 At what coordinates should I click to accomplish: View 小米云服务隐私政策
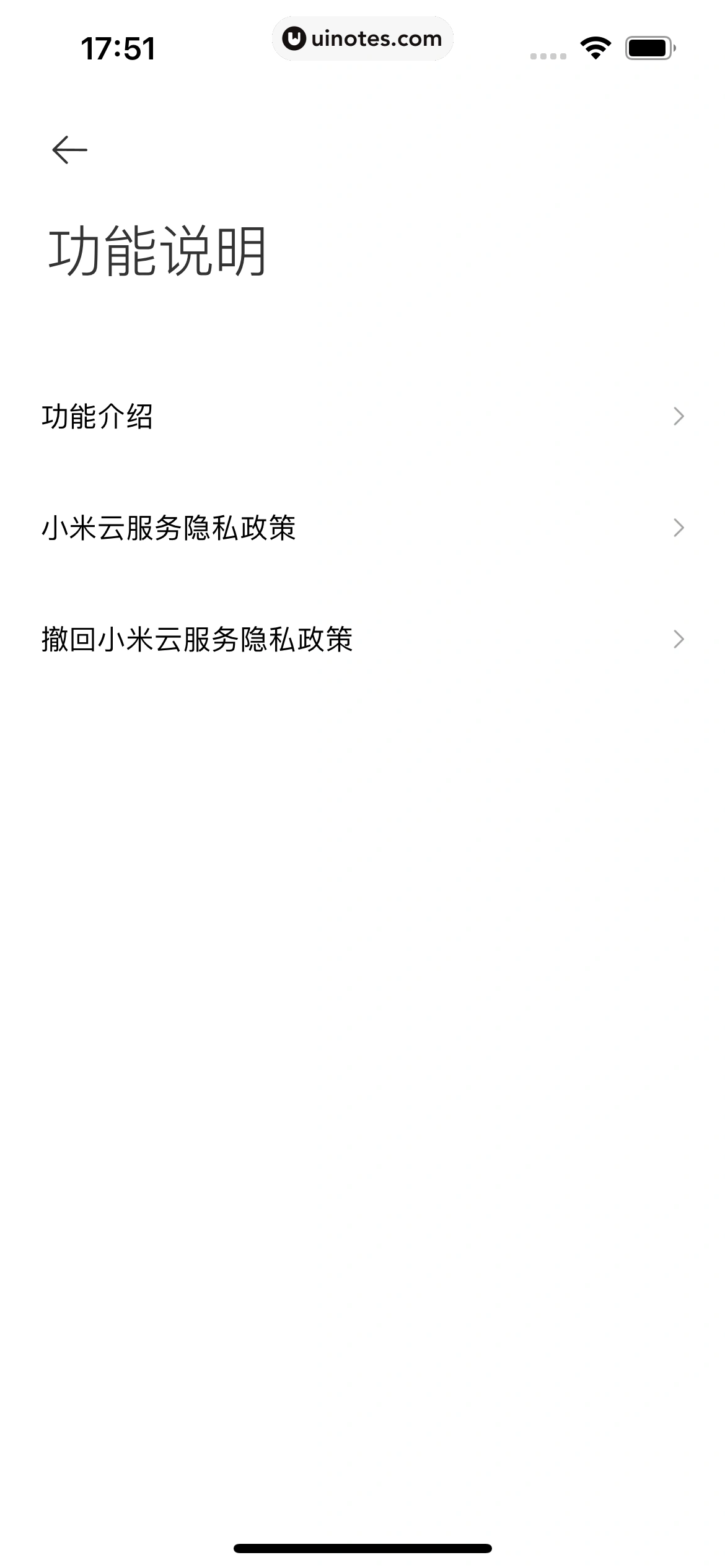pyautogui.click(x=362, y=528)
